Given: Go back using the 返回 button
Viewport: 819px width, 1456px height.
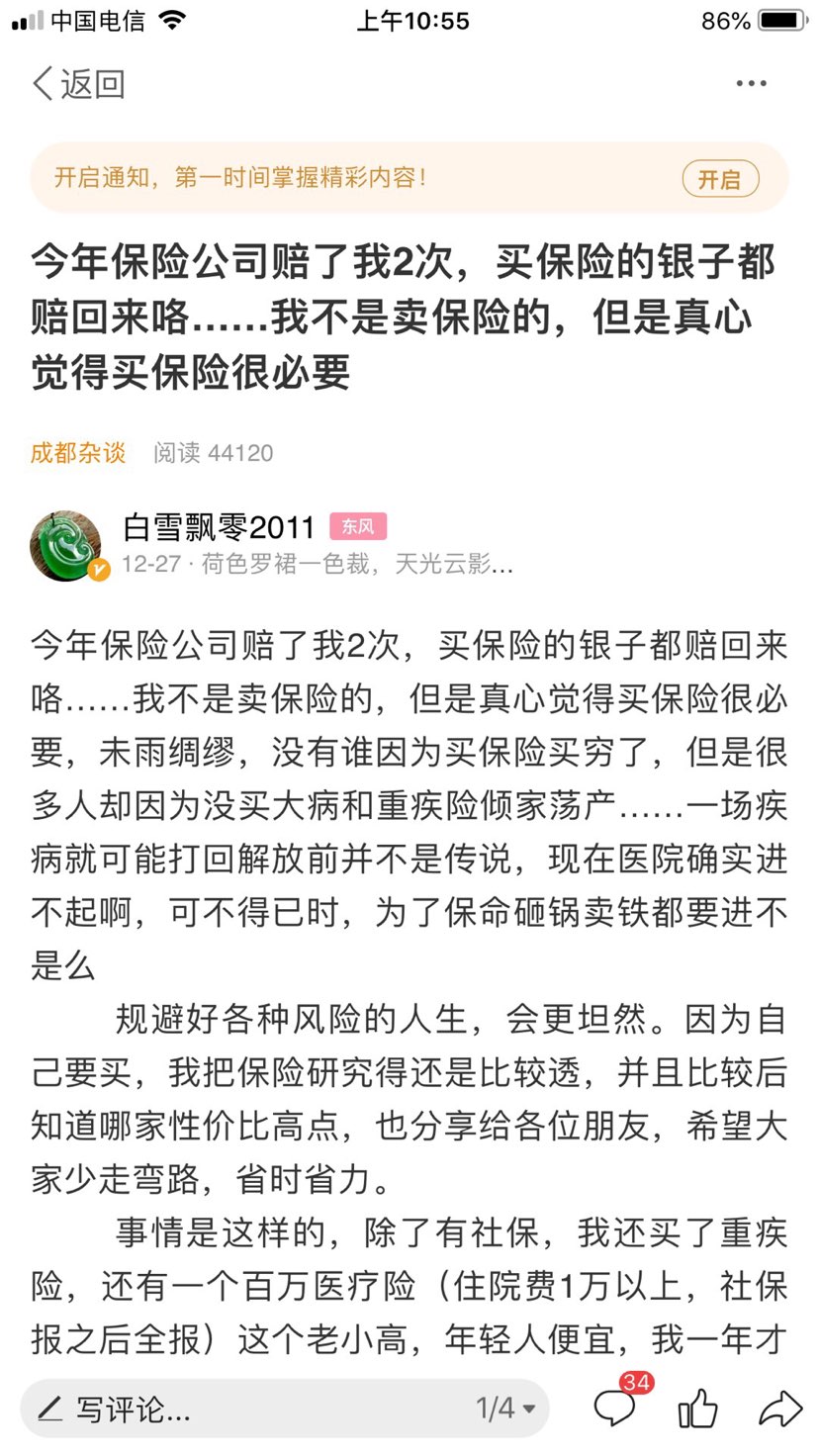Looking at the screenshot, I should point(79,84).
